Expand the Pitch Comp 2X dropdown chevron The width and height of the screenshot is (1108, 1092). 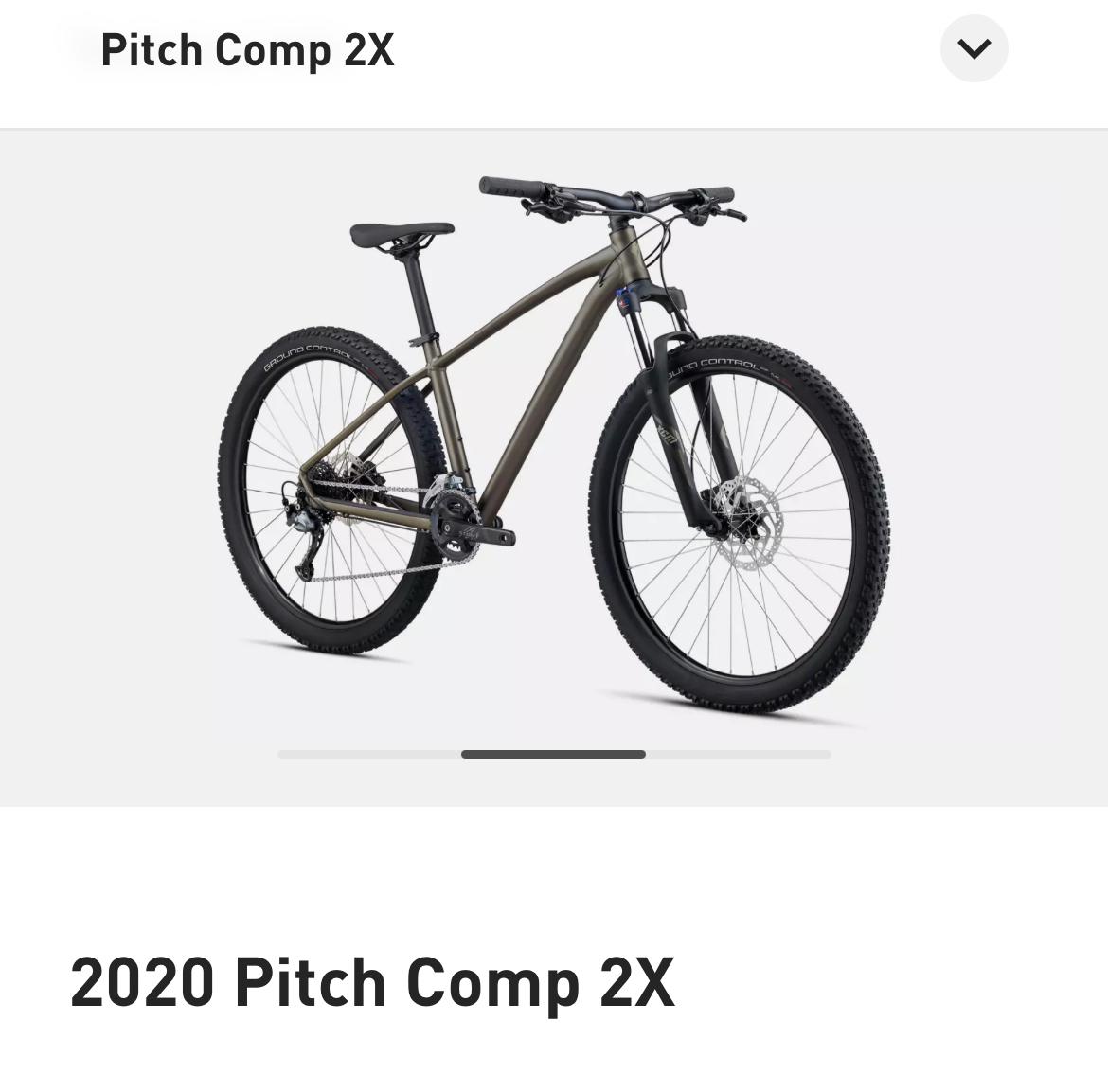[974, 48]
